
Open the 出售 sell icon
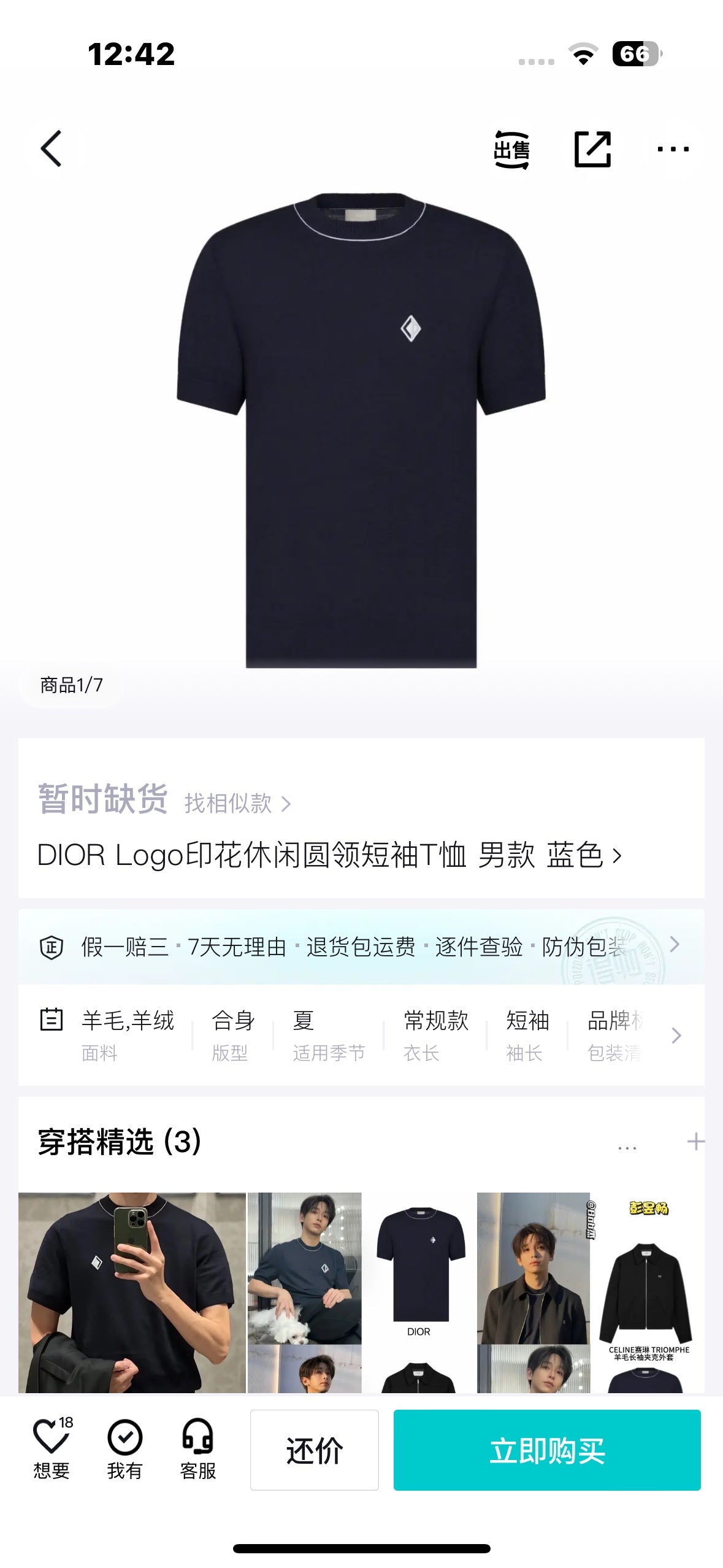(514, 149)
